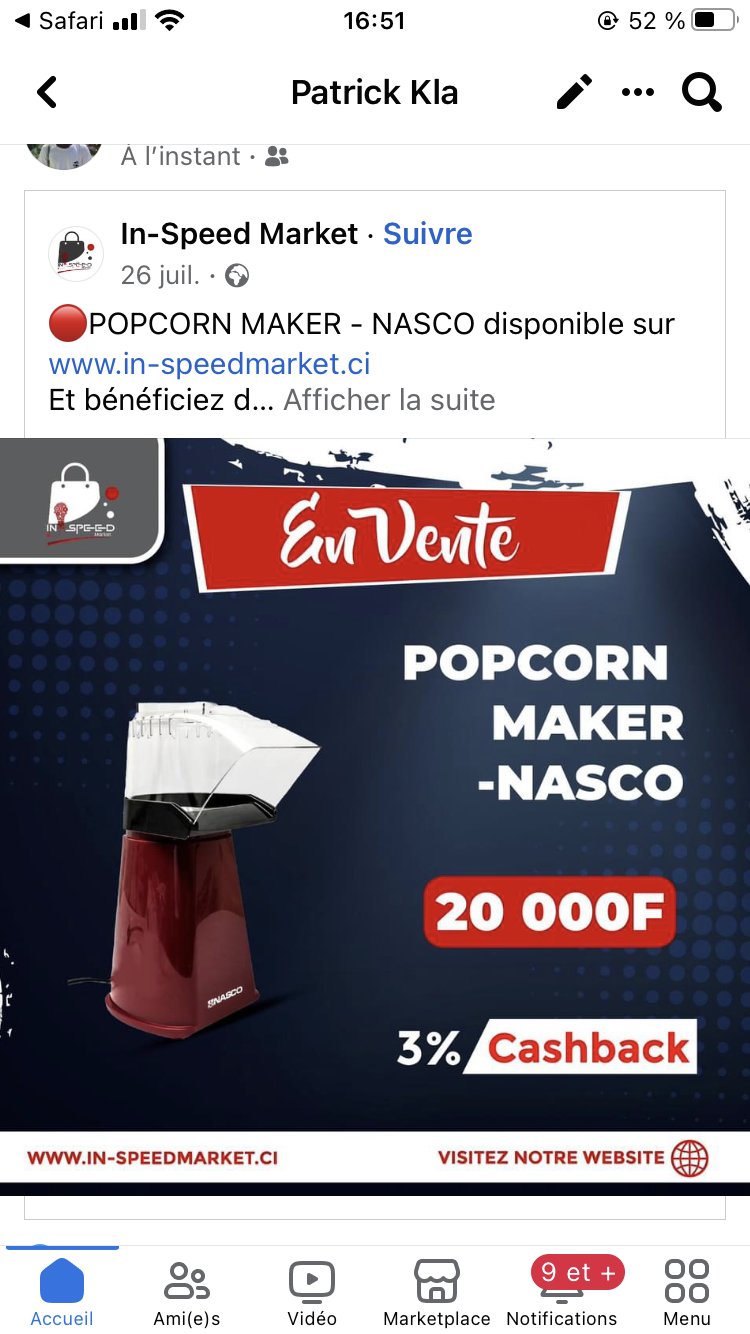
Task: Go to the Ami(e)s tab
Action: [187, 1292]
